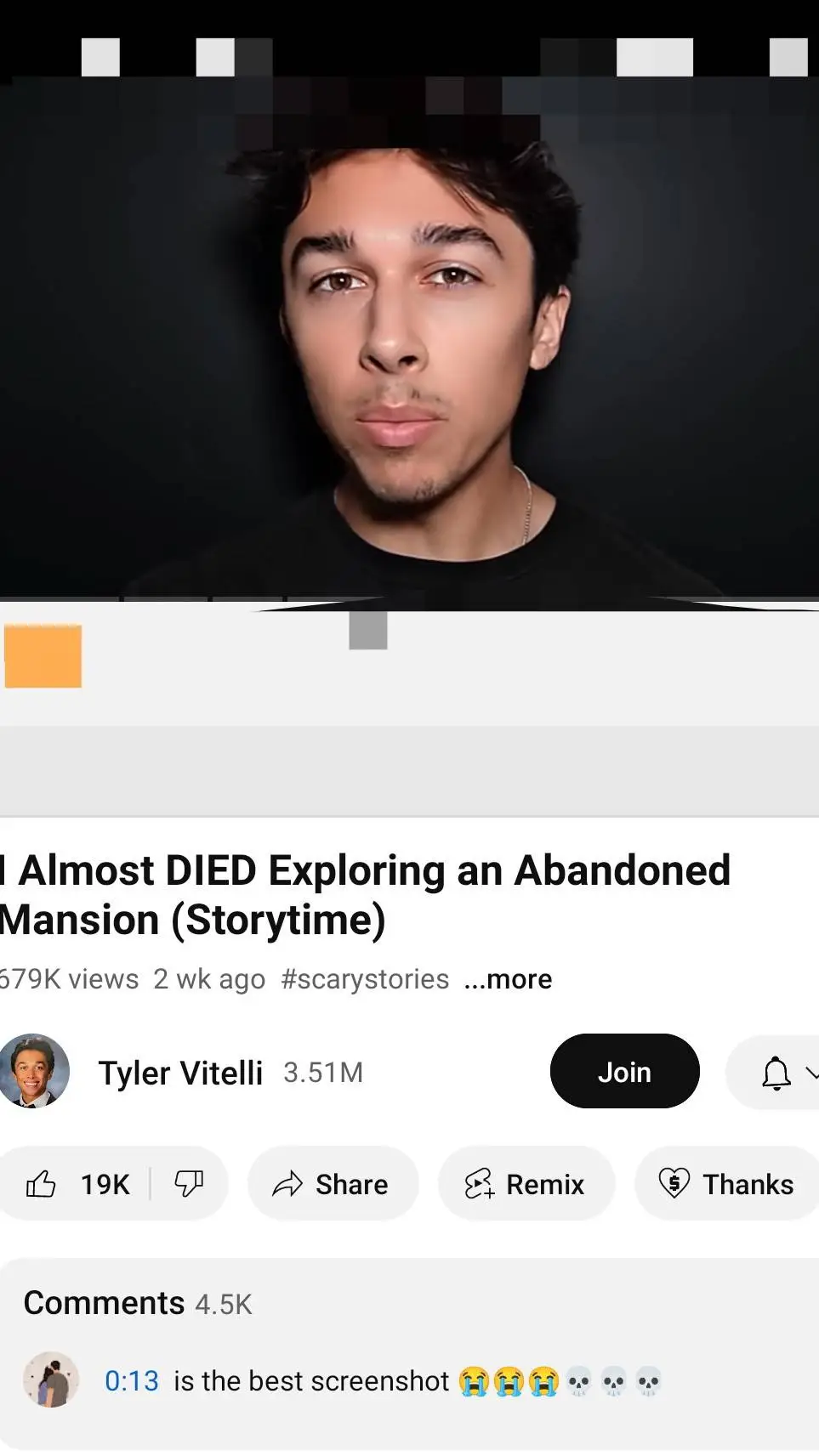The image size is (819, 1456).
Task: Tap the video player to show controls
Action: coord(409,340)
